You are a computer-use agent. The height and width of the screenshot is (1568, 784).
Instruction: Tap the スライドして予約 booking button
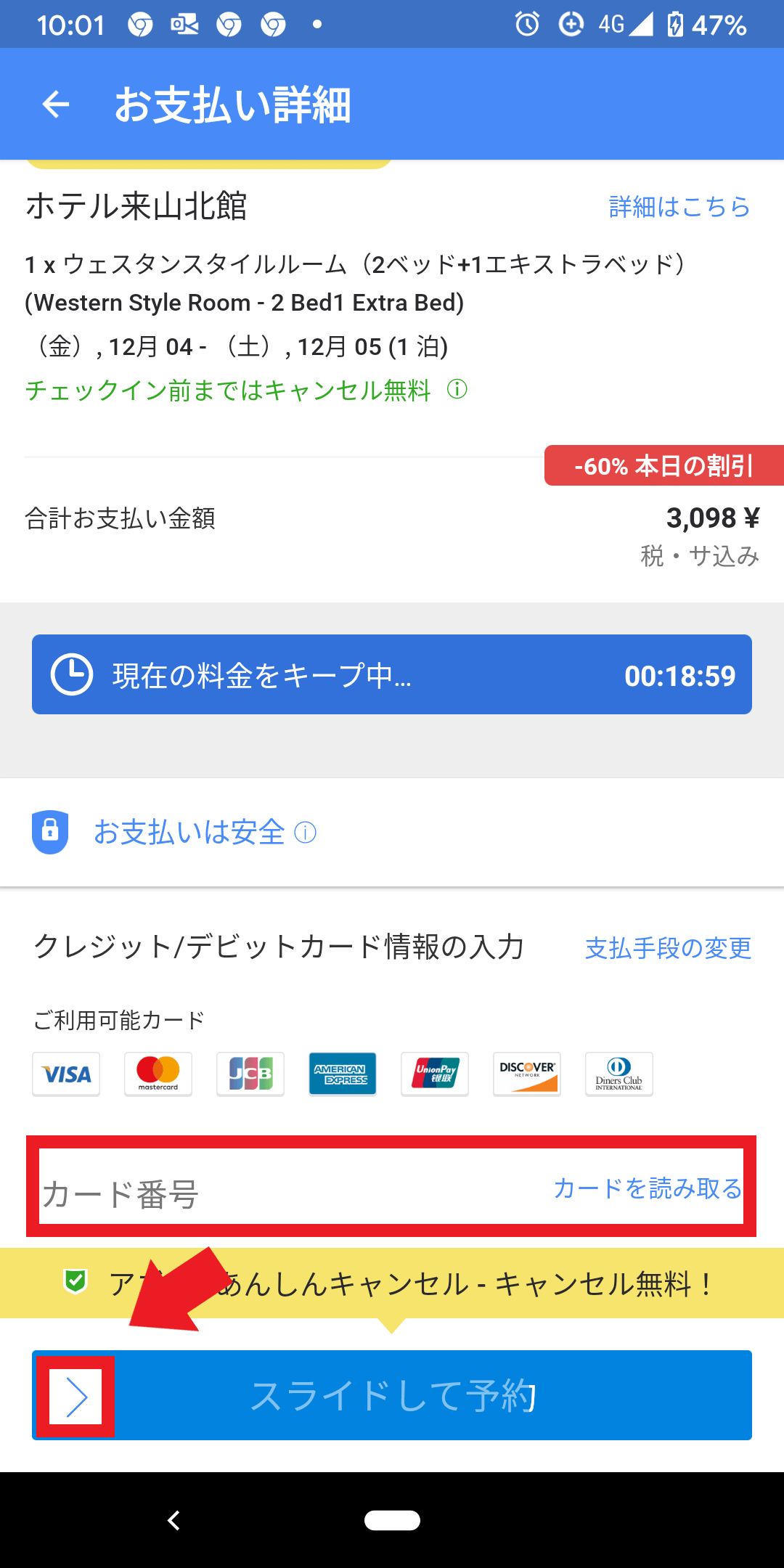coord(392,1395)
